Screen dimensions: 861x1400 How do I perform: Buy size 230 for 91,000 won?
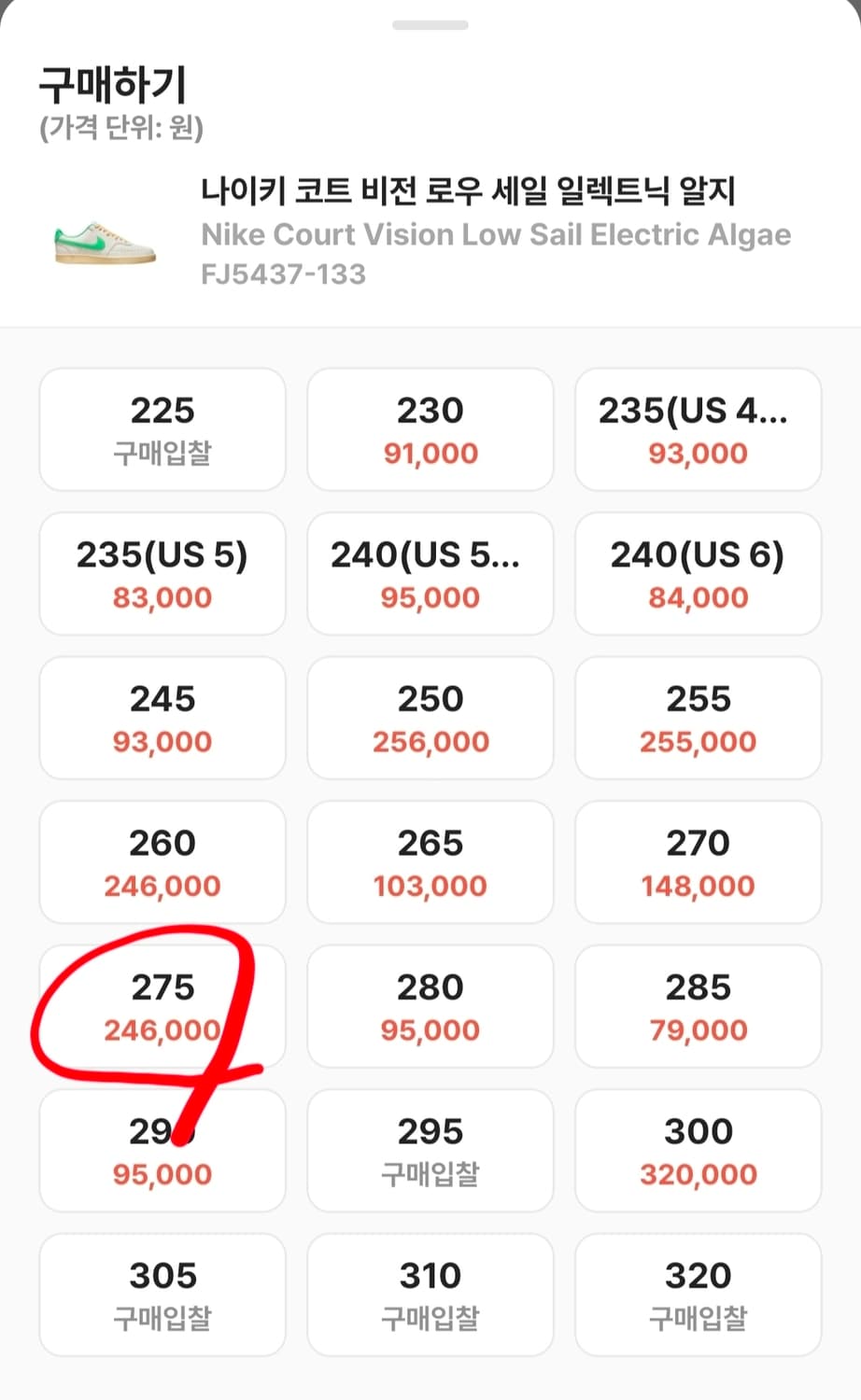[430, 429]
